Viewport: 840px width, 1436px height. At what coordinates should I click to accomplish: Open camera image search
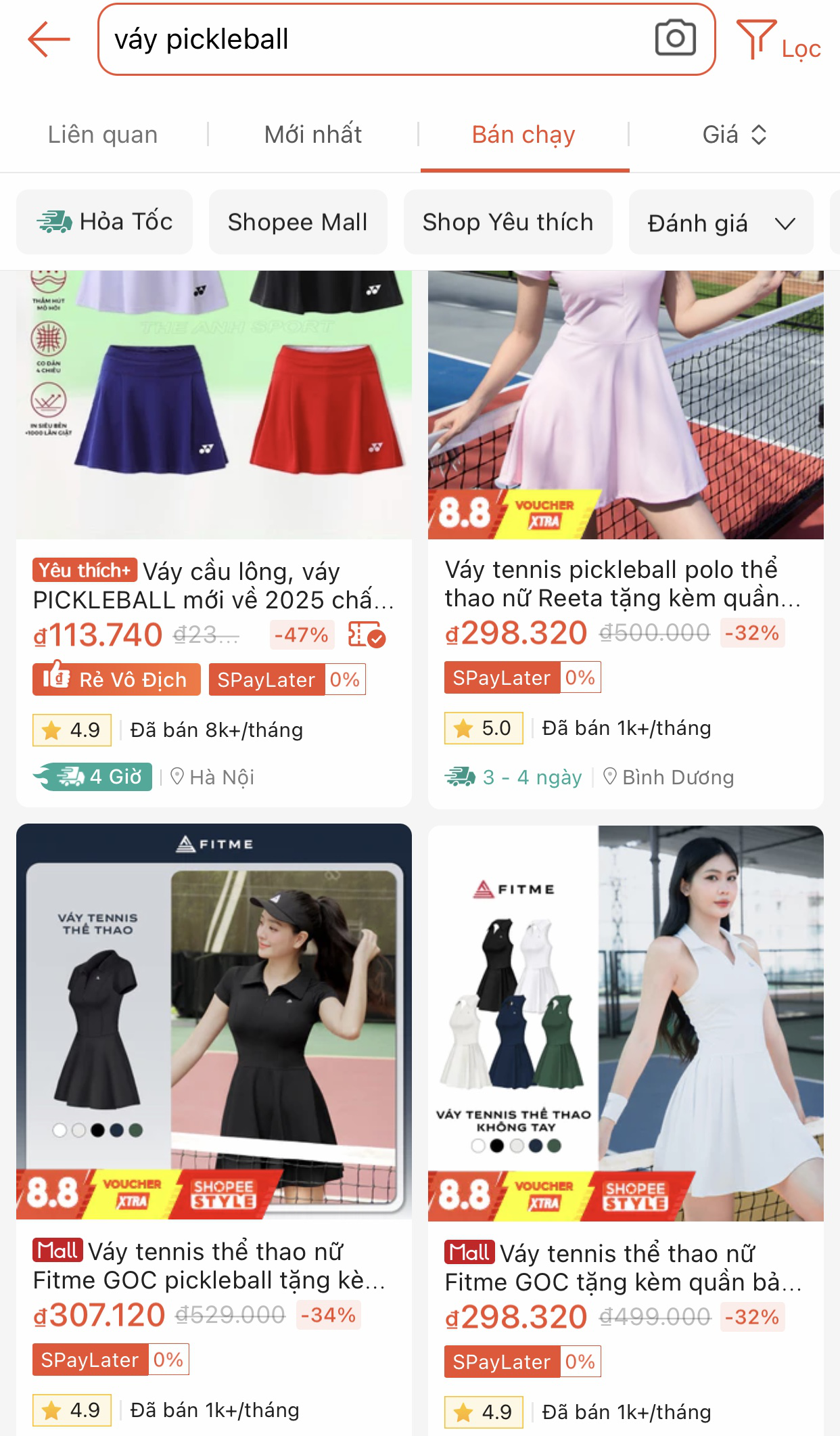pyautogui.click(x=675, y=39)
